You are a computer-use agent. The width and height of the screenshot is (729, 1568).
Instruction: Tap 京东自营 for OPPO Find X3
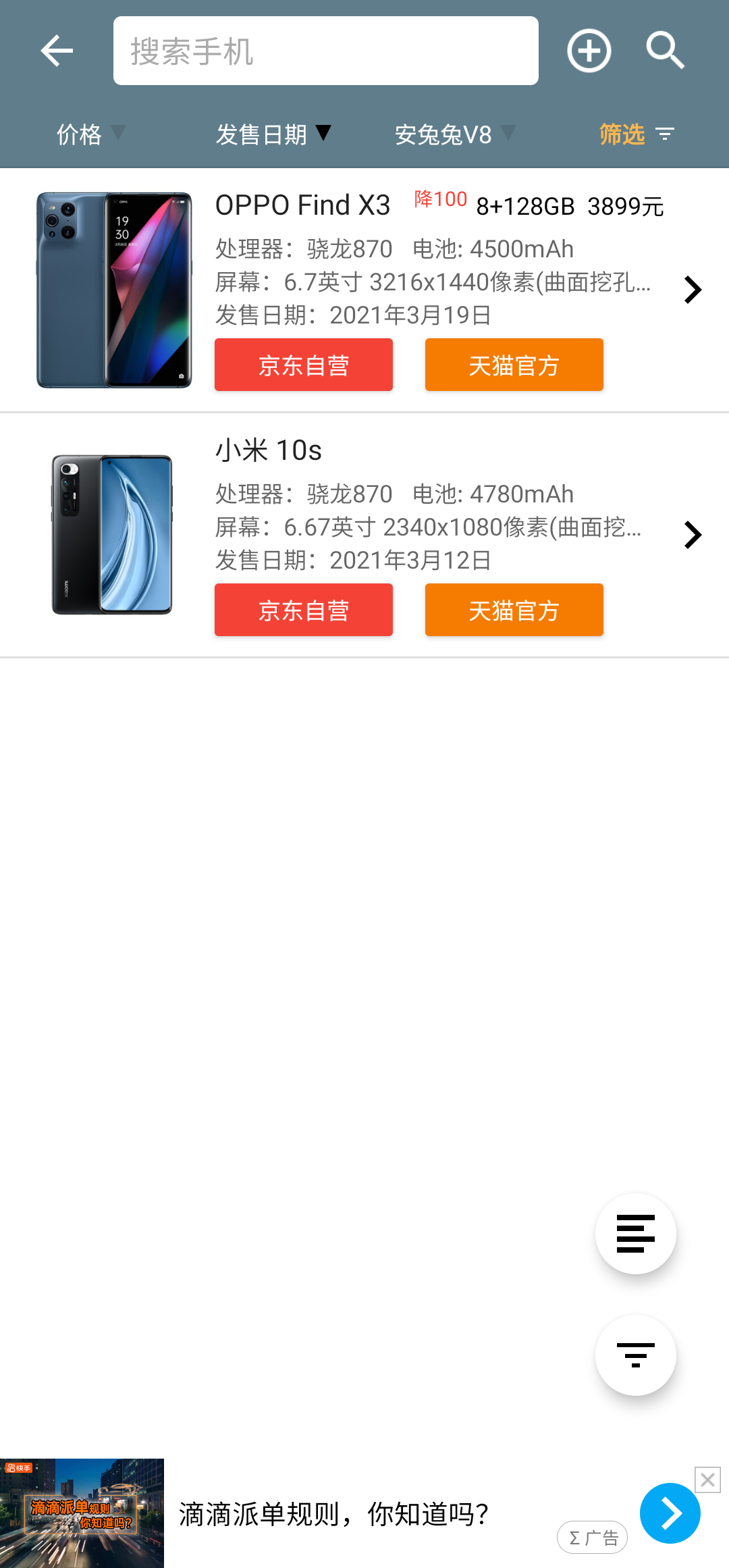pyautogui.click(x=303, y=365)
